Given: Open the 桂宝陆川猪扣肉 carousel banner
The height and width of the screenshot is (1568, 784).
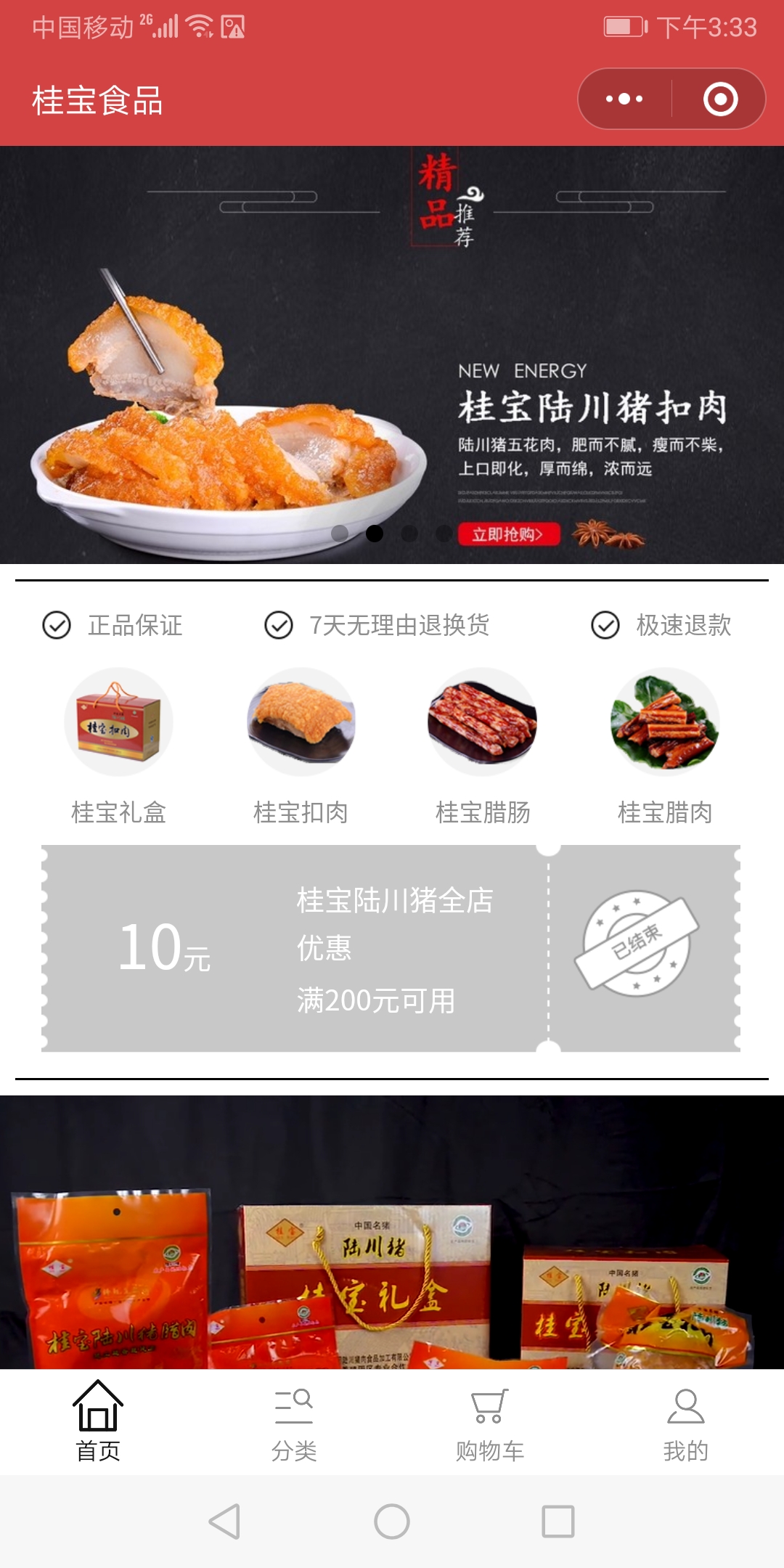Looking at the screenshot, I should [392, 356].
